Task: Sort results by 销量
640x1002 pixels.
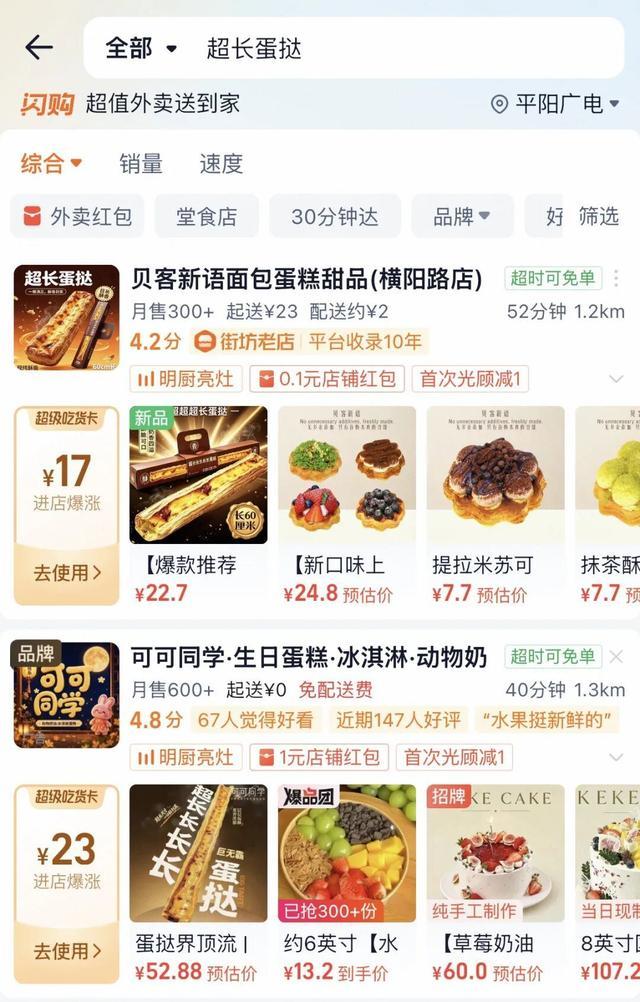Action: click(x=141, y=164)
